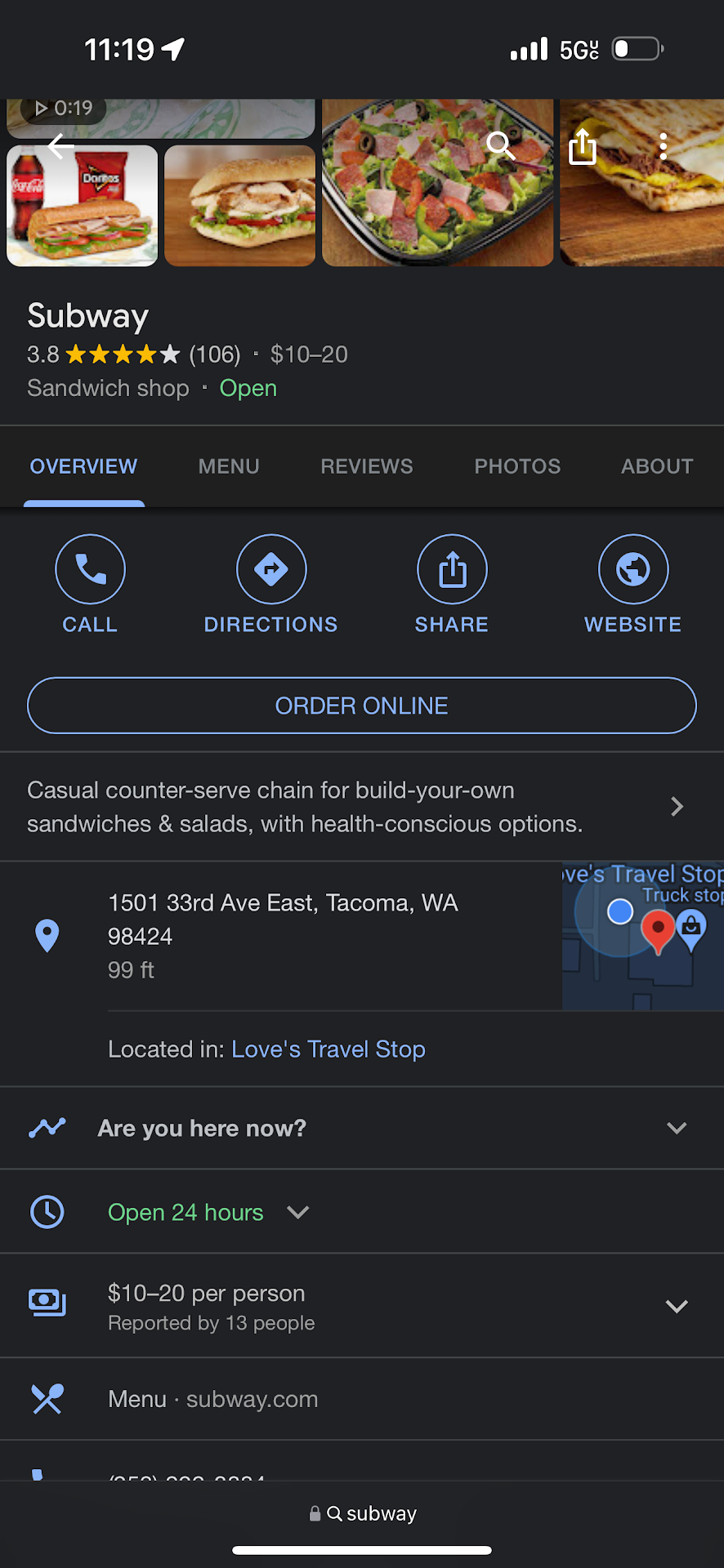Switch to the Menu tab

point(229,466)
